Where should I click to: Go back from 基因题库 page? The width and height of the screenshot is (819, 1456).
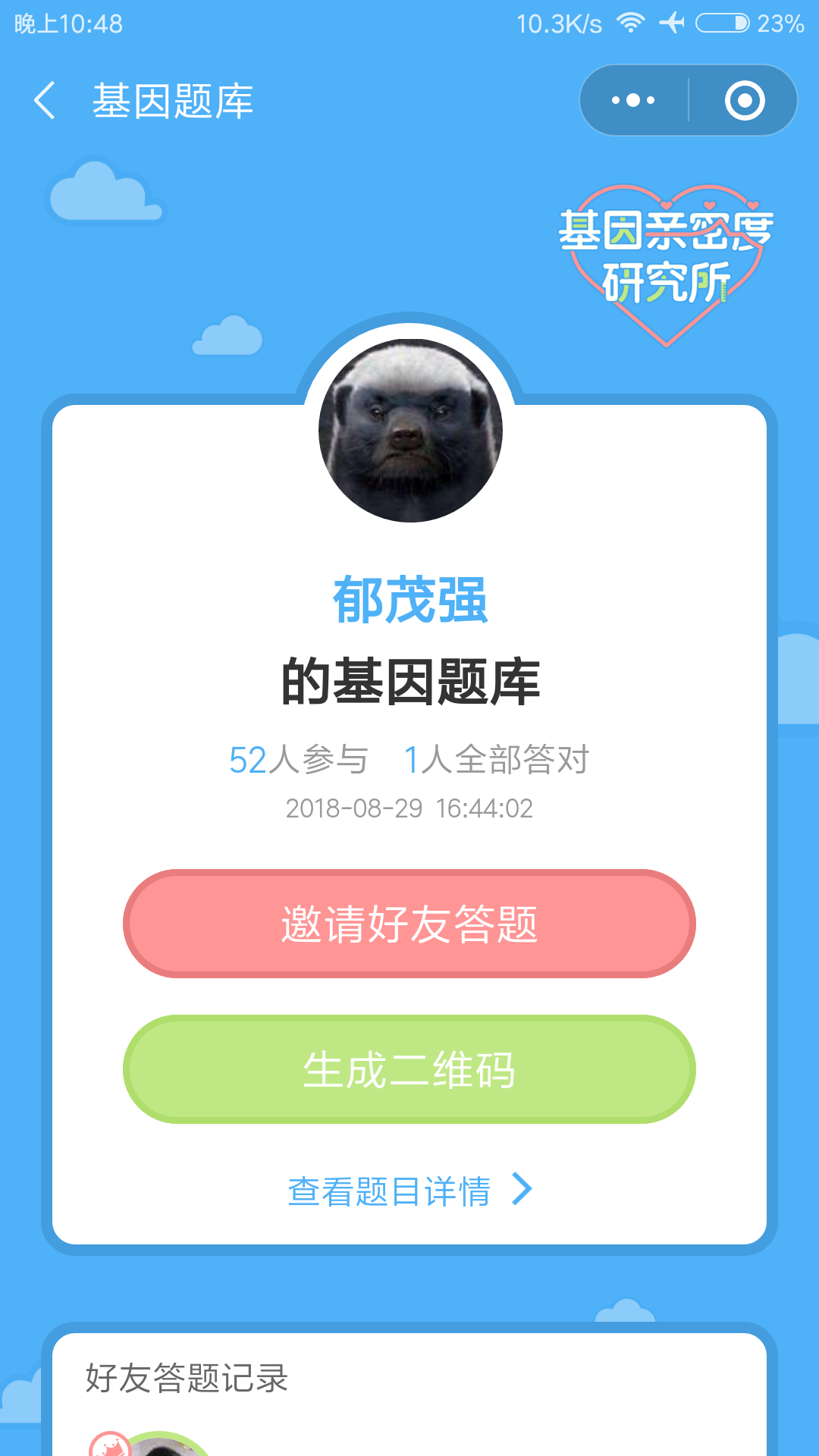45,100
